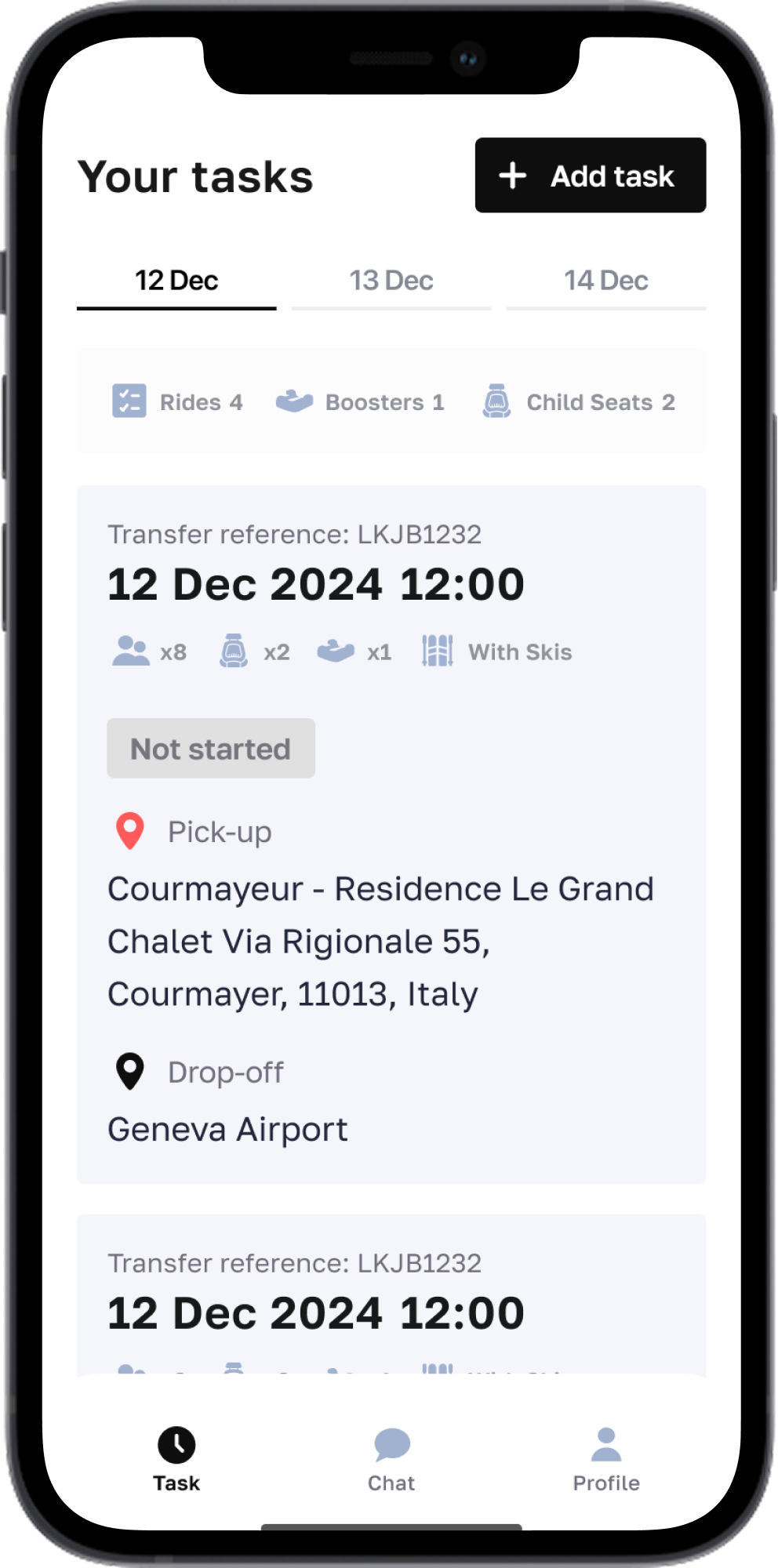
Task: Open the Task tab in bottom navigation
Action: 176,1458
